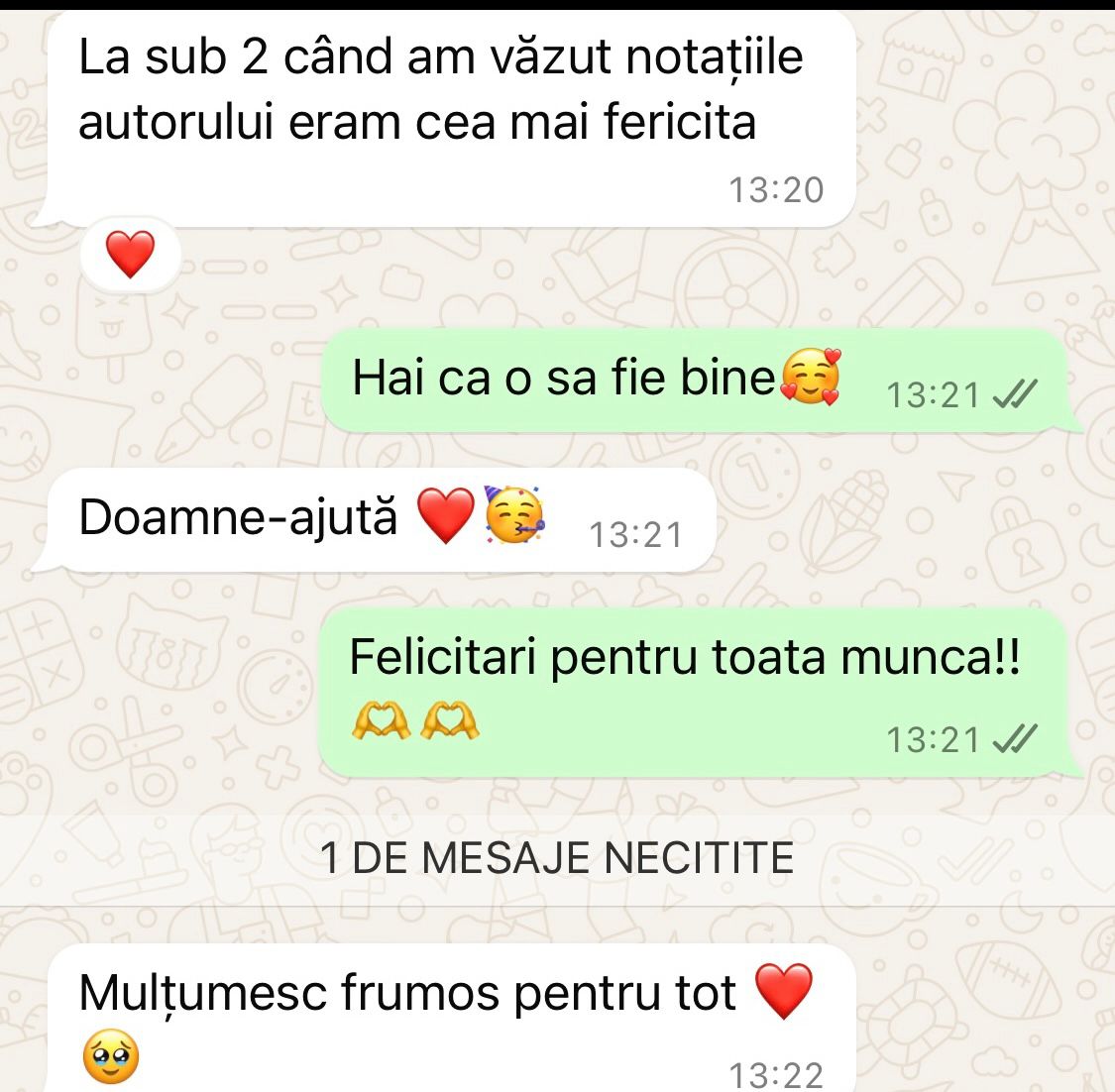The height and width of the screenshot is (1092, 1115).
Task: Open the heart reaction under the first message
Action: (130, 255)
